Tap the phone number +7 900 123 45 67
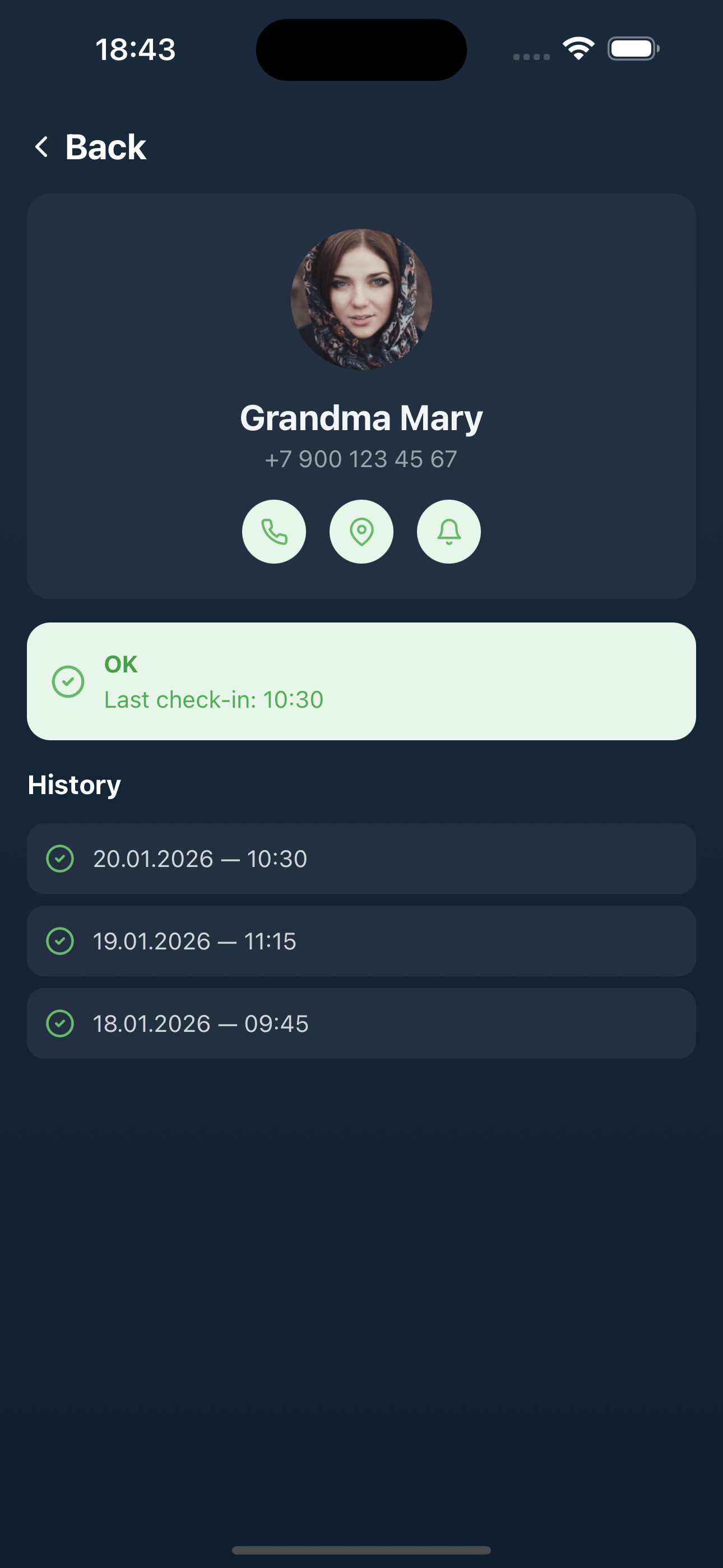Image resolution: width=723 pixels, height=1568 pixels. pyautogui.click(x=361, y=459)
